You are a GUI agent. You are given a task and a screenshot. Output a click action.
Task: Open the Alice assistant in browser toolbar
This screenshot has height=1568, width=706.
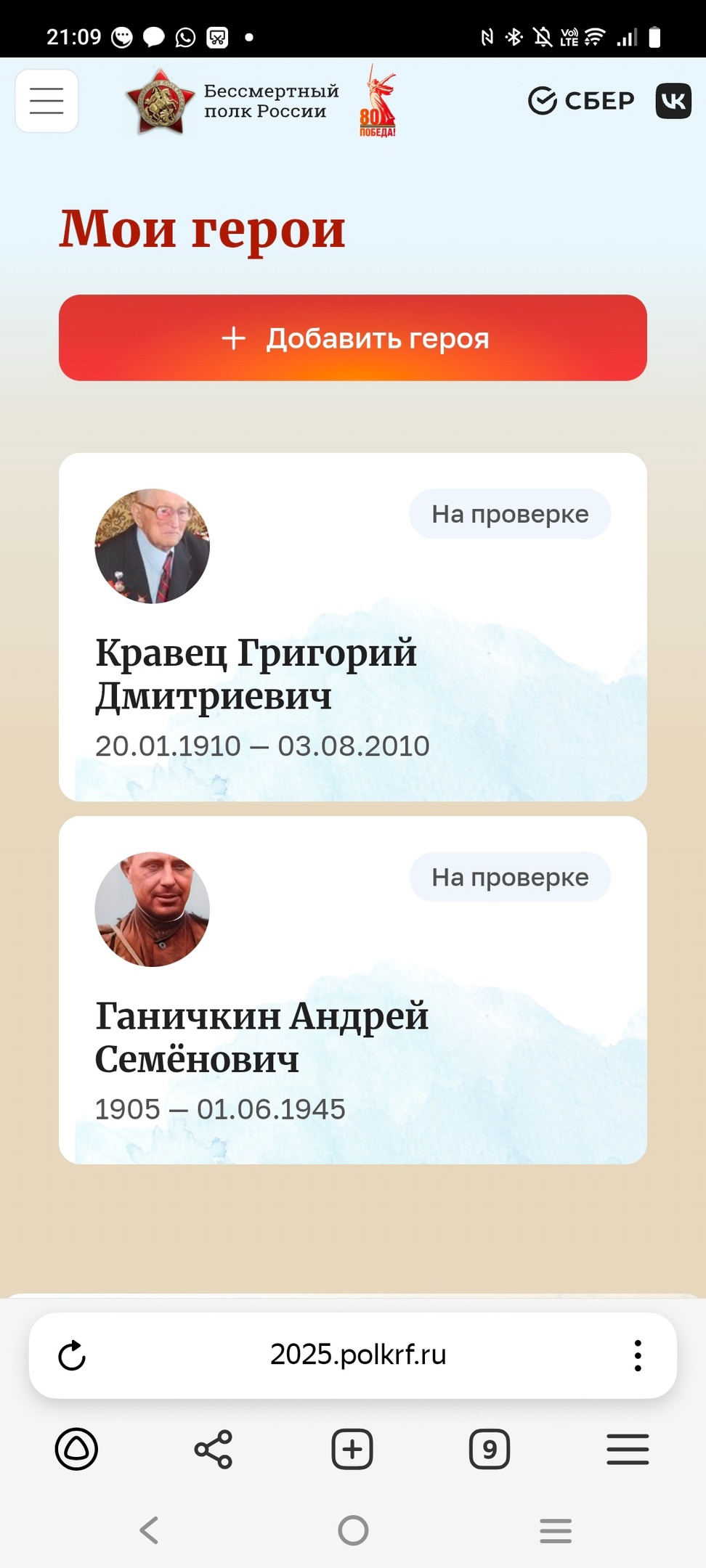click(76, 1449)
